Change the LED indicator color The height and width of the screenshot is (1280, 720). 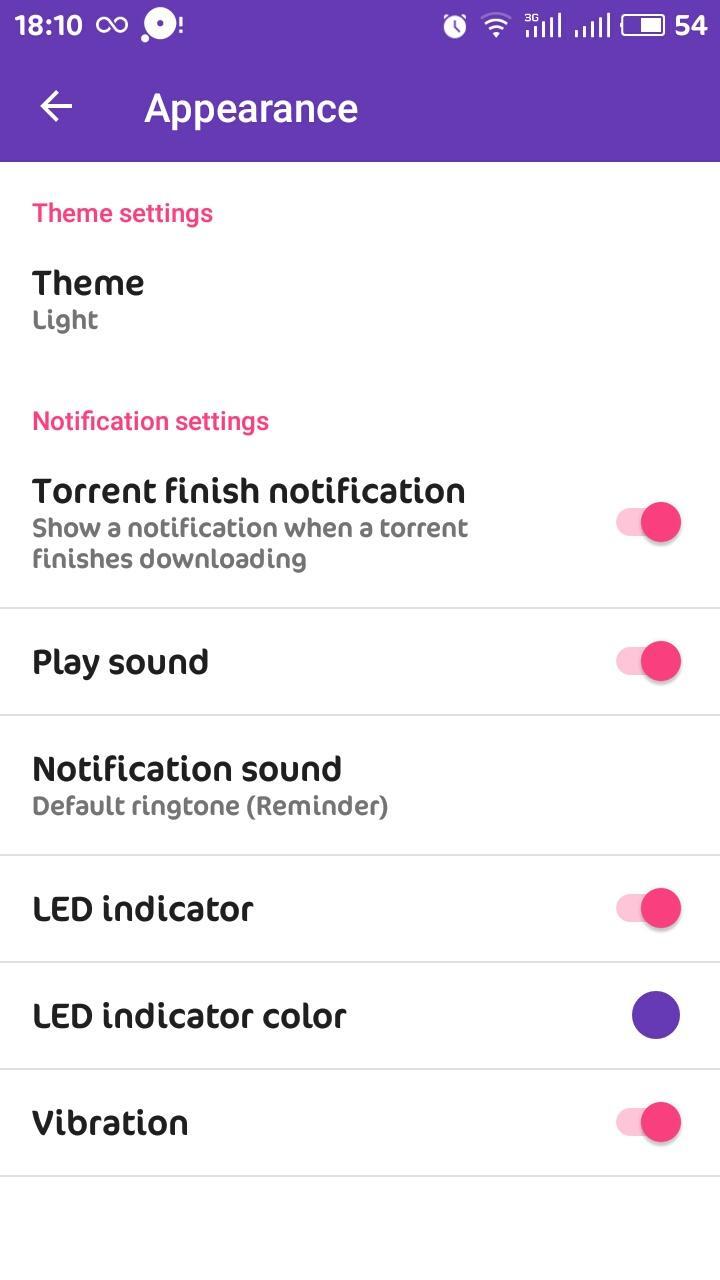[x=655, y=1015]
